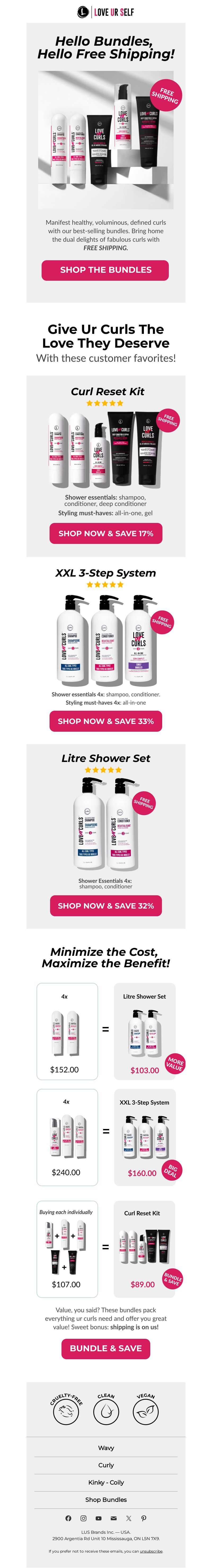Open the Wavy hair link

coord(106,1447)
